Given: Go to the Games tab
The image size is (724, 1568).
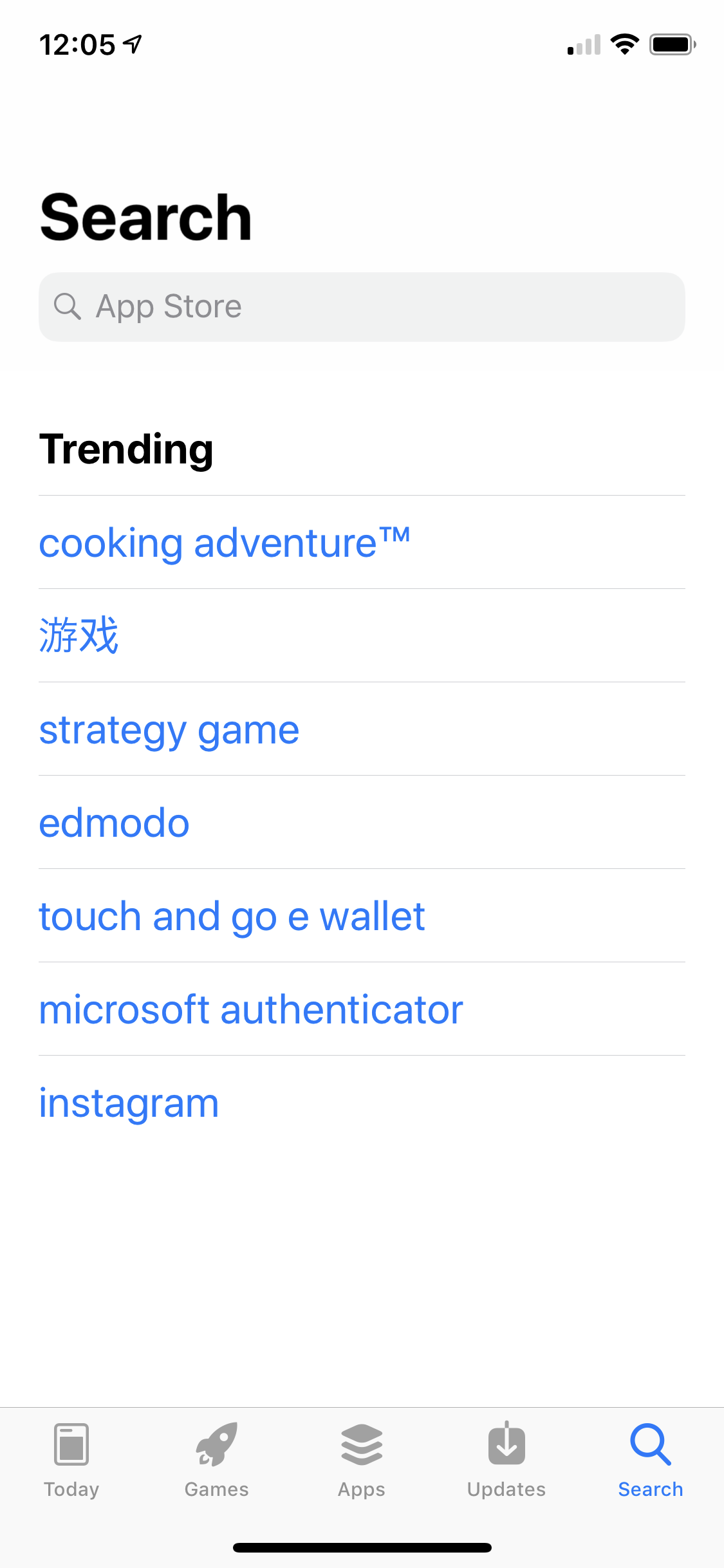Looking at the screenshot, I should tap(217, 1460).
